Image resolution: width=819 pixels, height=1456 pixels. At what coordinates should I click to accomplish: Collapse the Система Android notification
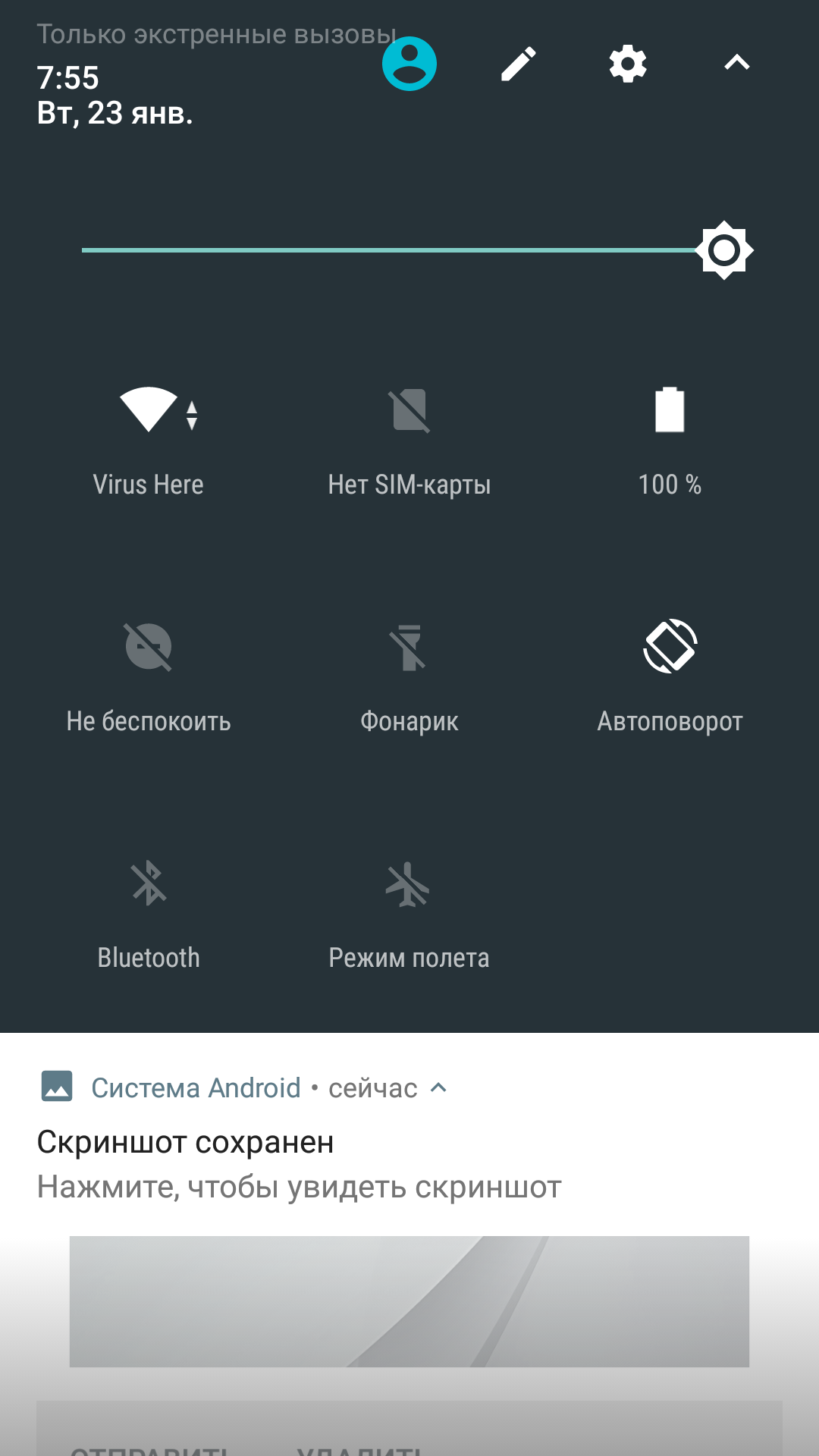tap(438, 1088)
